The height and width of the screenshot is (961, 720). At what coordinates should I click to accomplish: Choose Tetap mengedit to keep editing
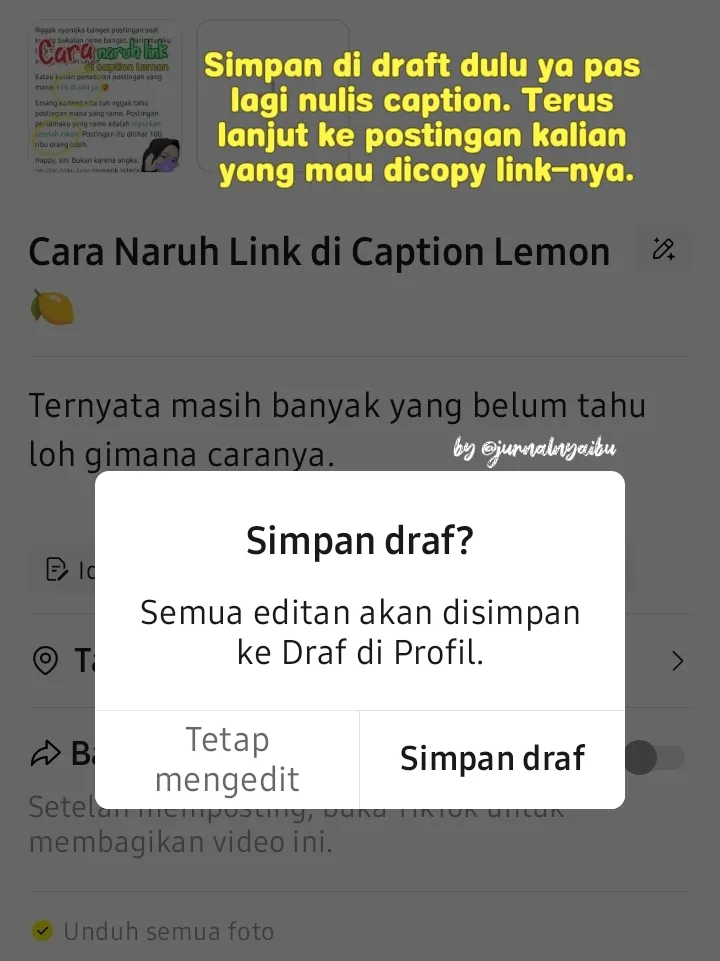227,759
